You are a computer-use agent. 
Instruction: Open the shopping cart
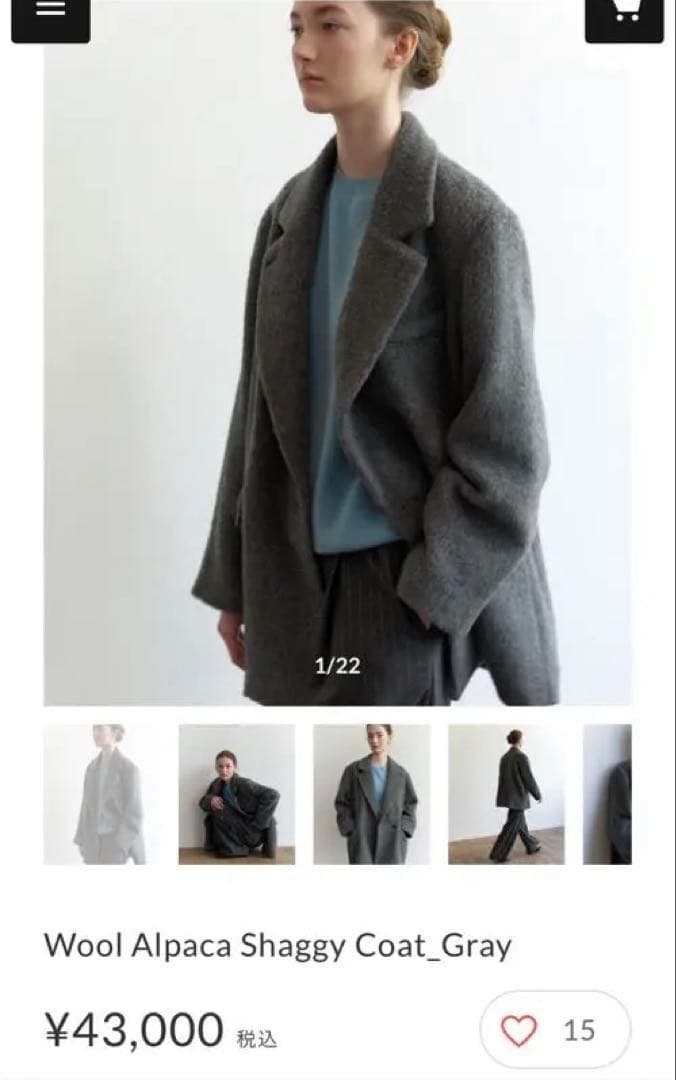tap(624, 16)
